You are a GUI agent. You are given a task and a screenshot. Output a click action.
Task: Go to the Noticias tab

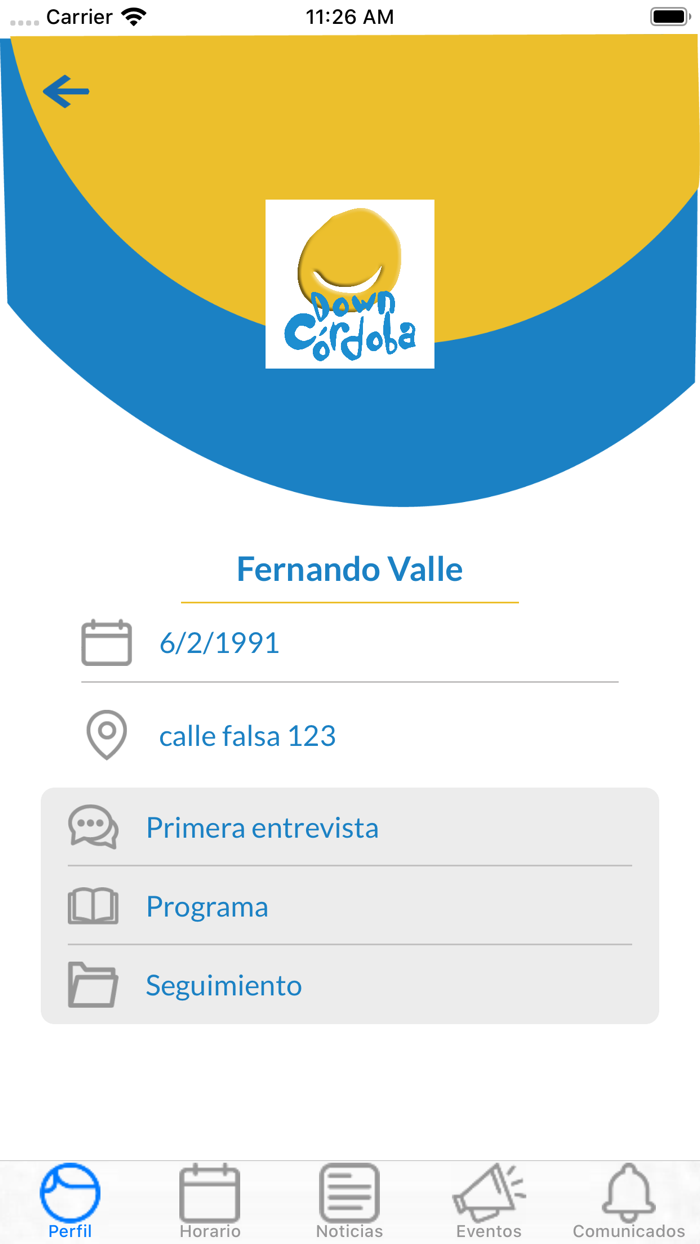[x=349, y=1201]
